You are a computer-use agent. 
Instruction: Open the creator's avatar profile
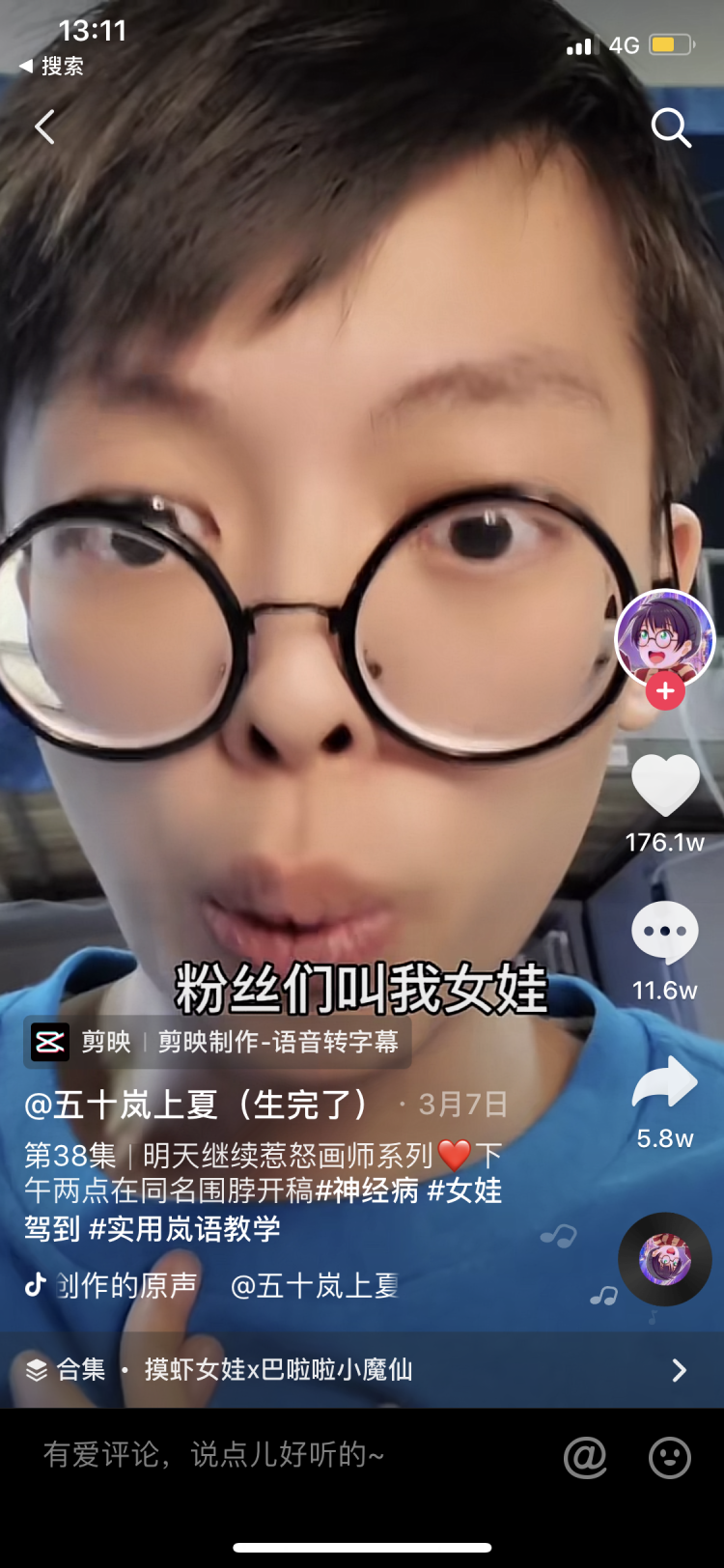[664, 637]
